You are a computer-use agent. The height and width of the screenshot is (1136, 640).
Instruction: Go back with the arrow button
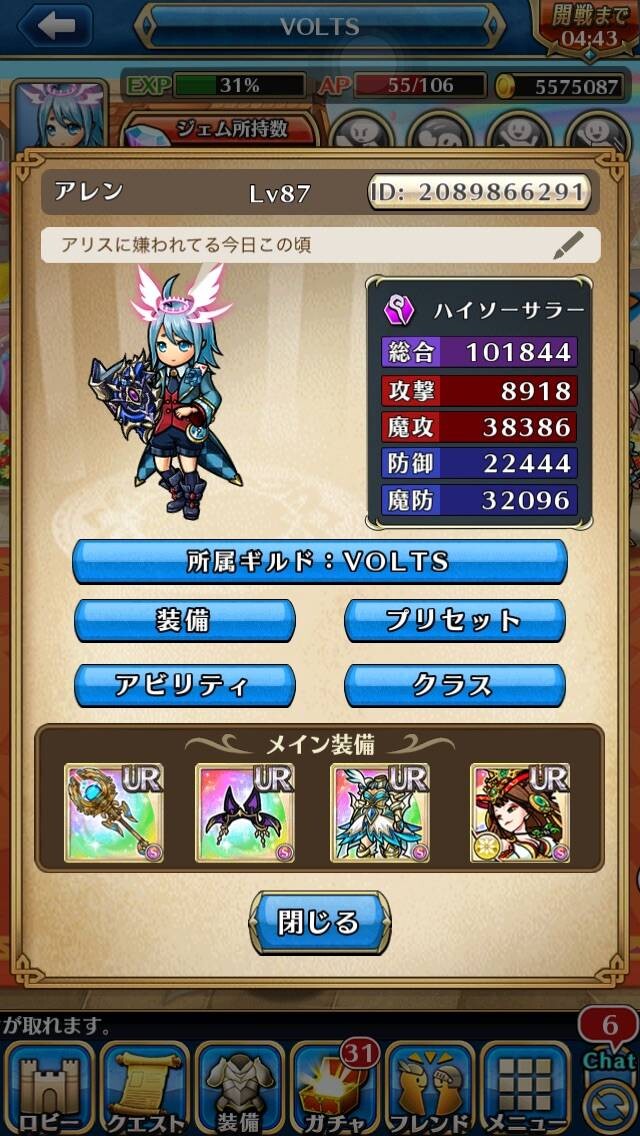[55, 26]
